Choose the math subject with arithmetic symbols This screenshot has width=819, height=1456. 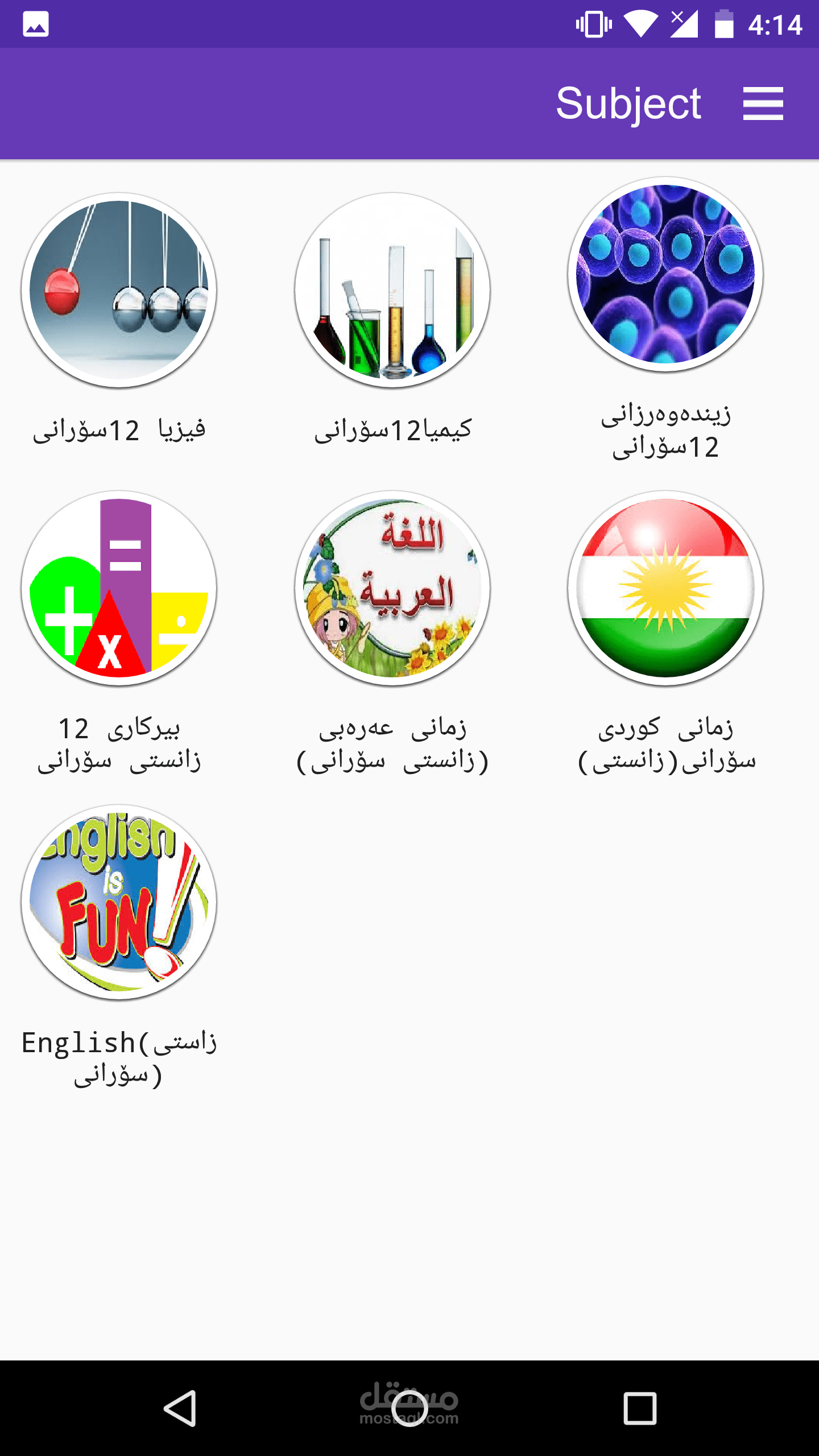coord(119,588)
